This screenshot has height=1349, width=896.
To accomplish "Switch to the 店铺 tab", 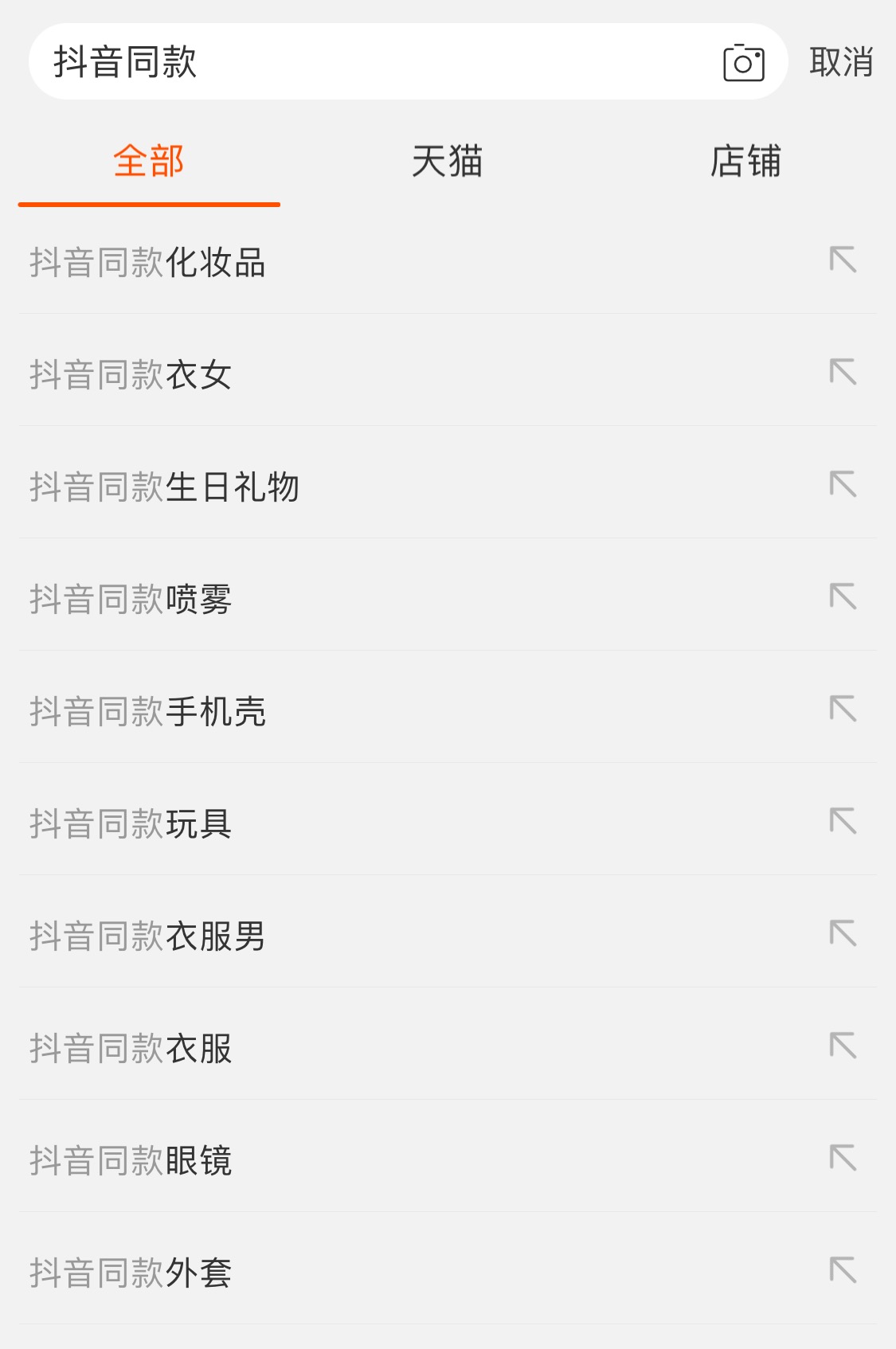I will 745,162.
